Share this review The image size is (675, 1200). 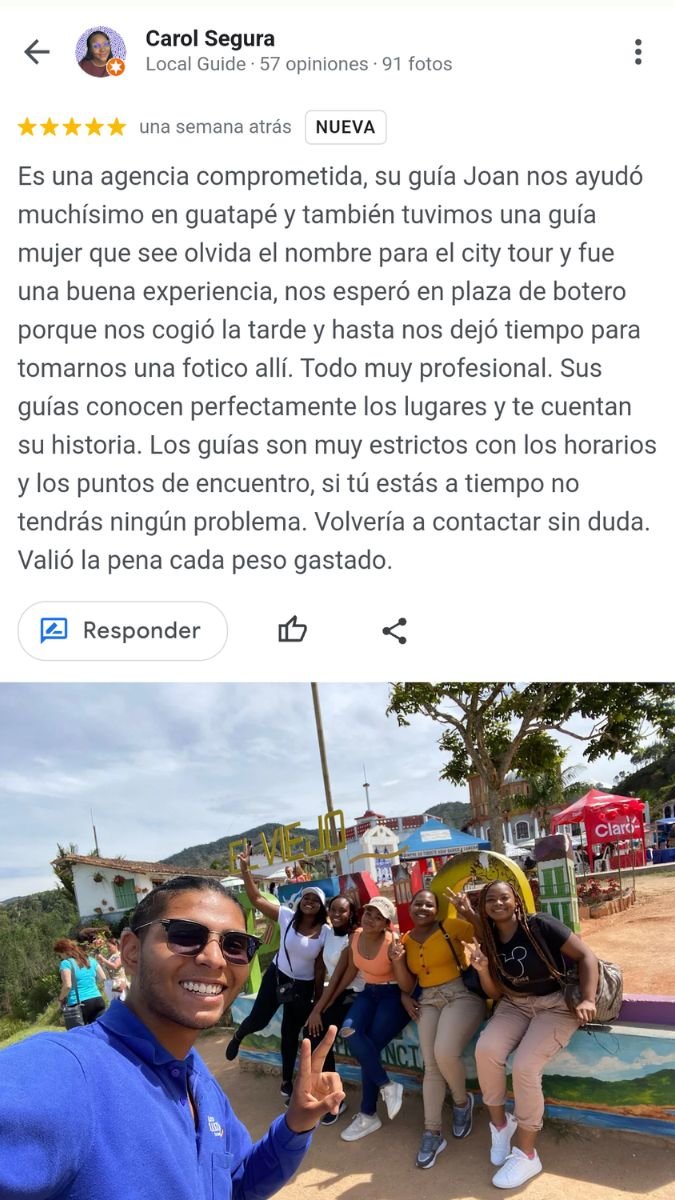[x=395, y=631]
